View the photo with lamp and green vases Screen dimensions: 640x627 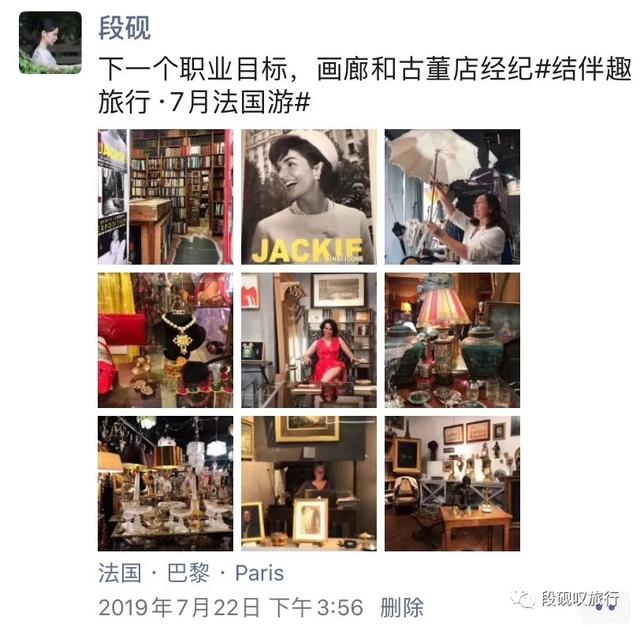click(452, 340)
